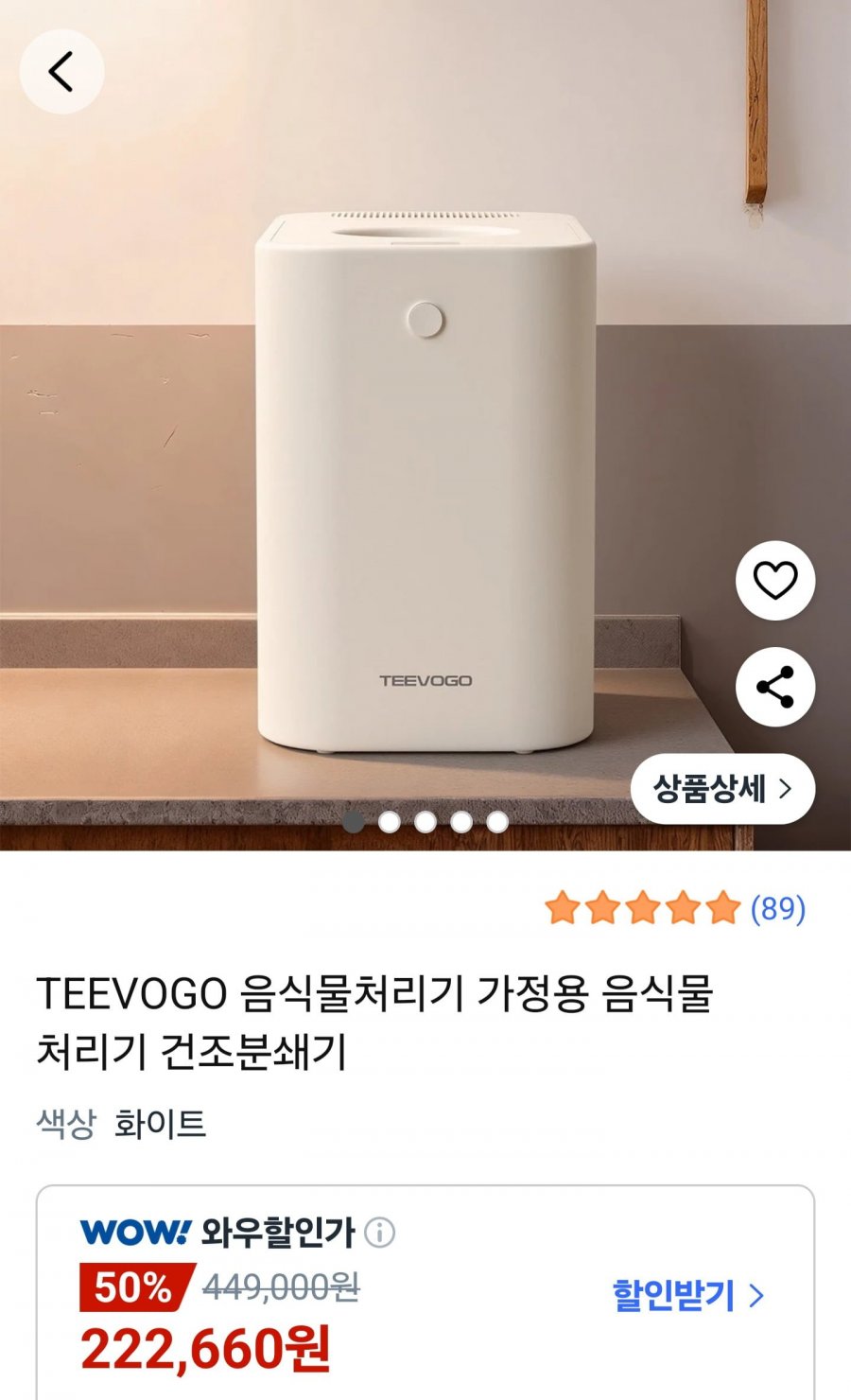Open the 89 reviews rating

click(x=675, y=908)
